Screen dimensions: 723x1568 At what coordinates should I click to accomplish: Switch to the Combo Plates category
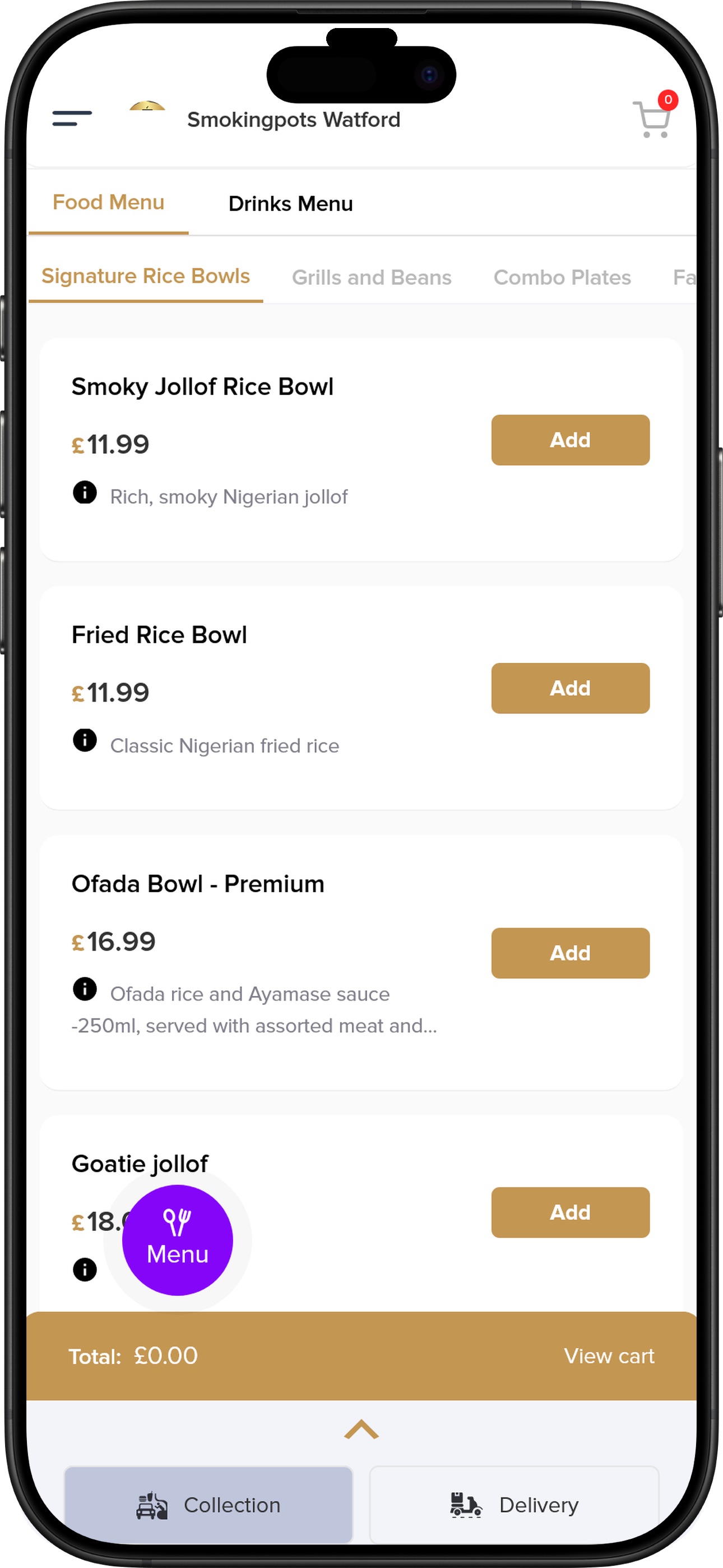click(562, 278)
